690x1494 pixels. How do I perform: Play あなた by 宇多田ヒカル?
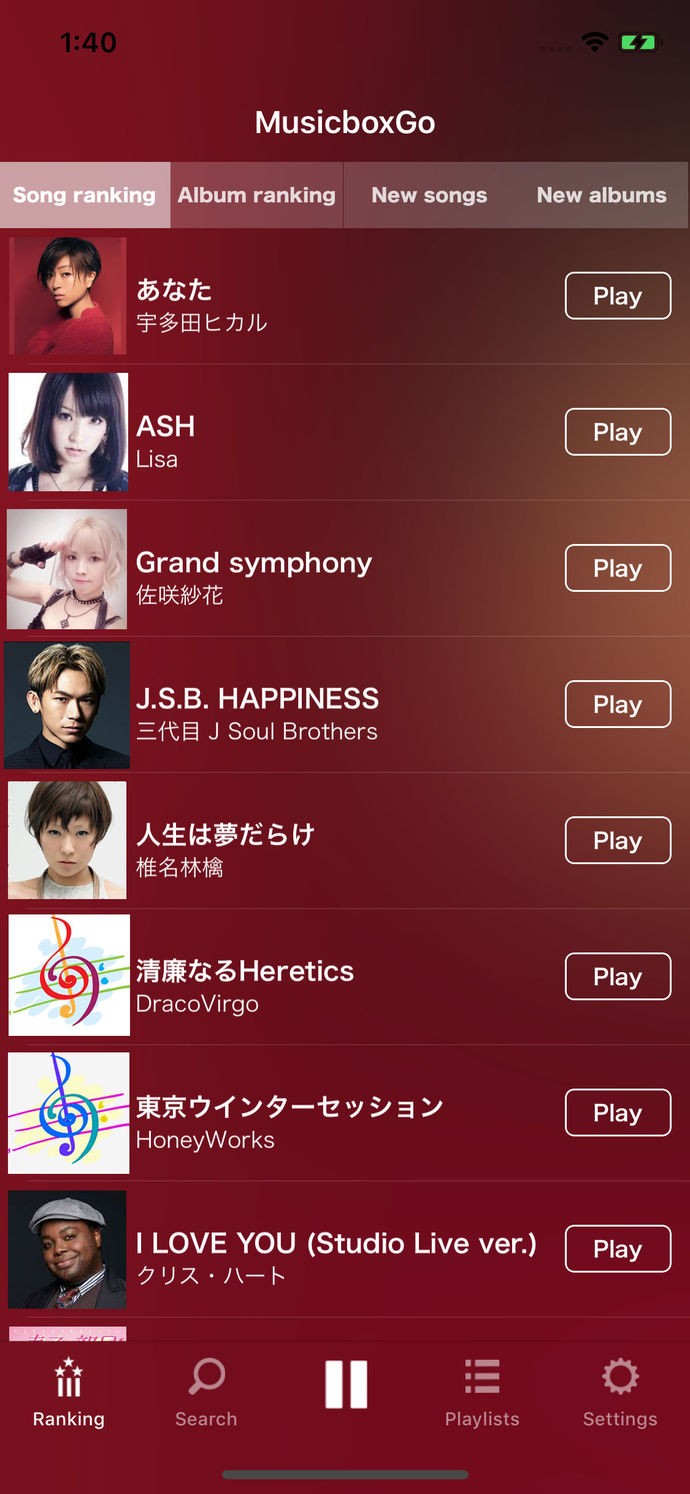[617, 296]
